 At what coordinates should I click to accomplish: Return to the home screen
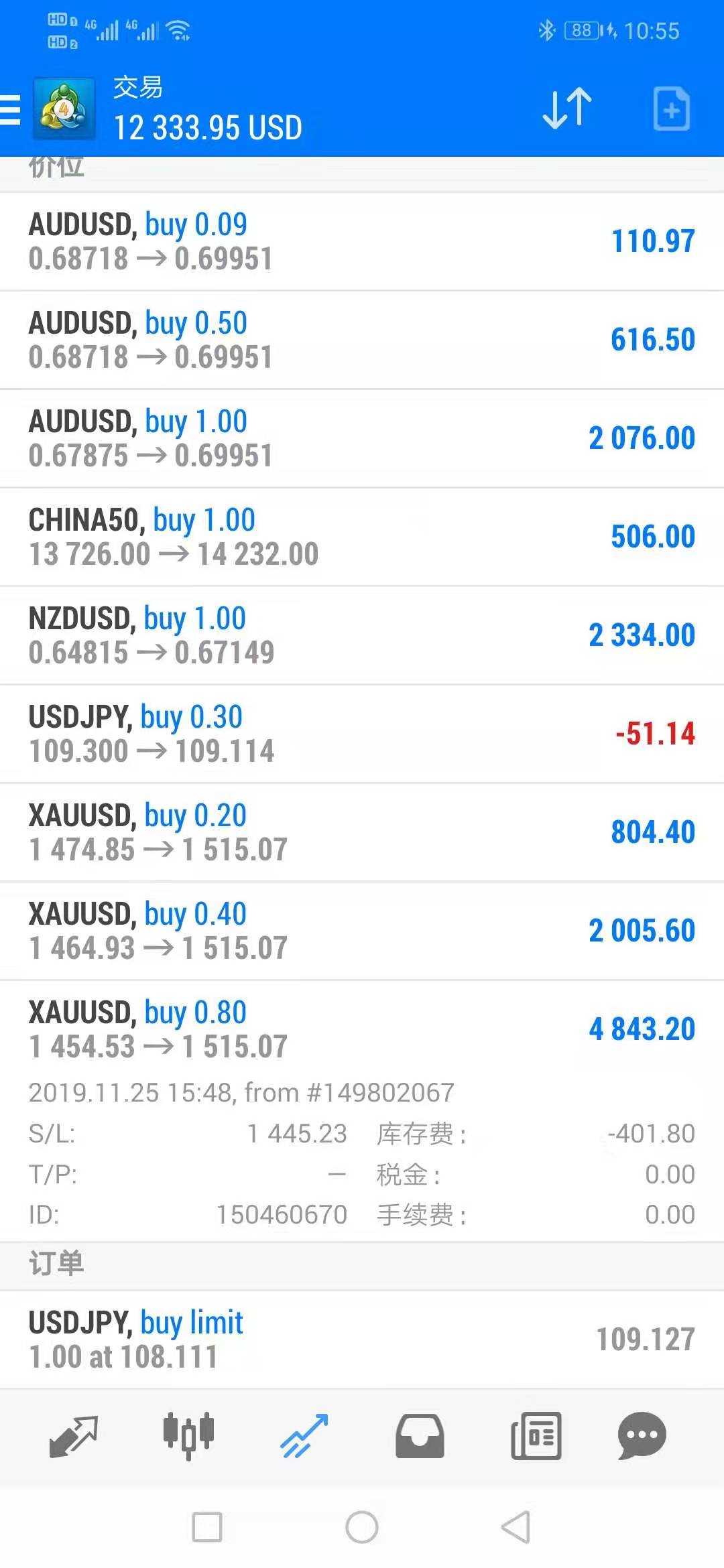pos(362,1526)
